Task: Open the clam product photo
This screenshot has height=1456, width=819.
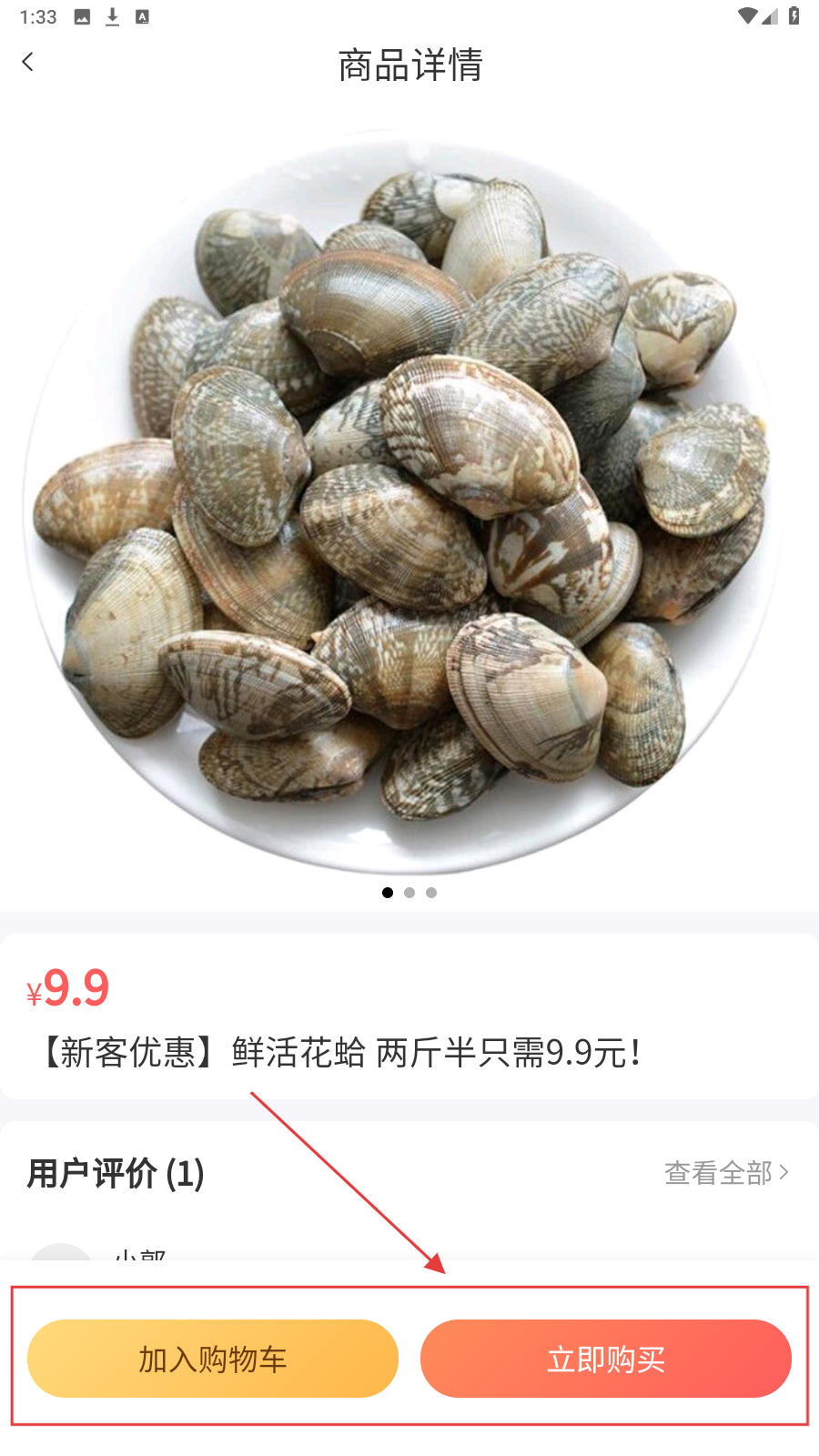Action: click(409, 500)
